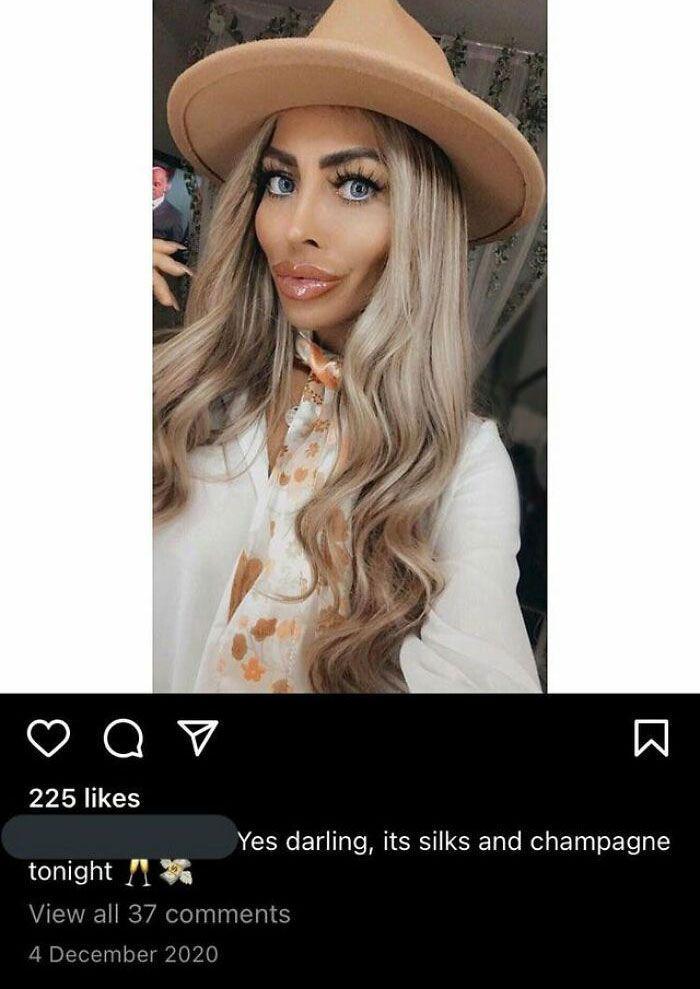View the 225 likes list
The width and height of the screenshot is (700, 989).
click(x=84, y=798)
